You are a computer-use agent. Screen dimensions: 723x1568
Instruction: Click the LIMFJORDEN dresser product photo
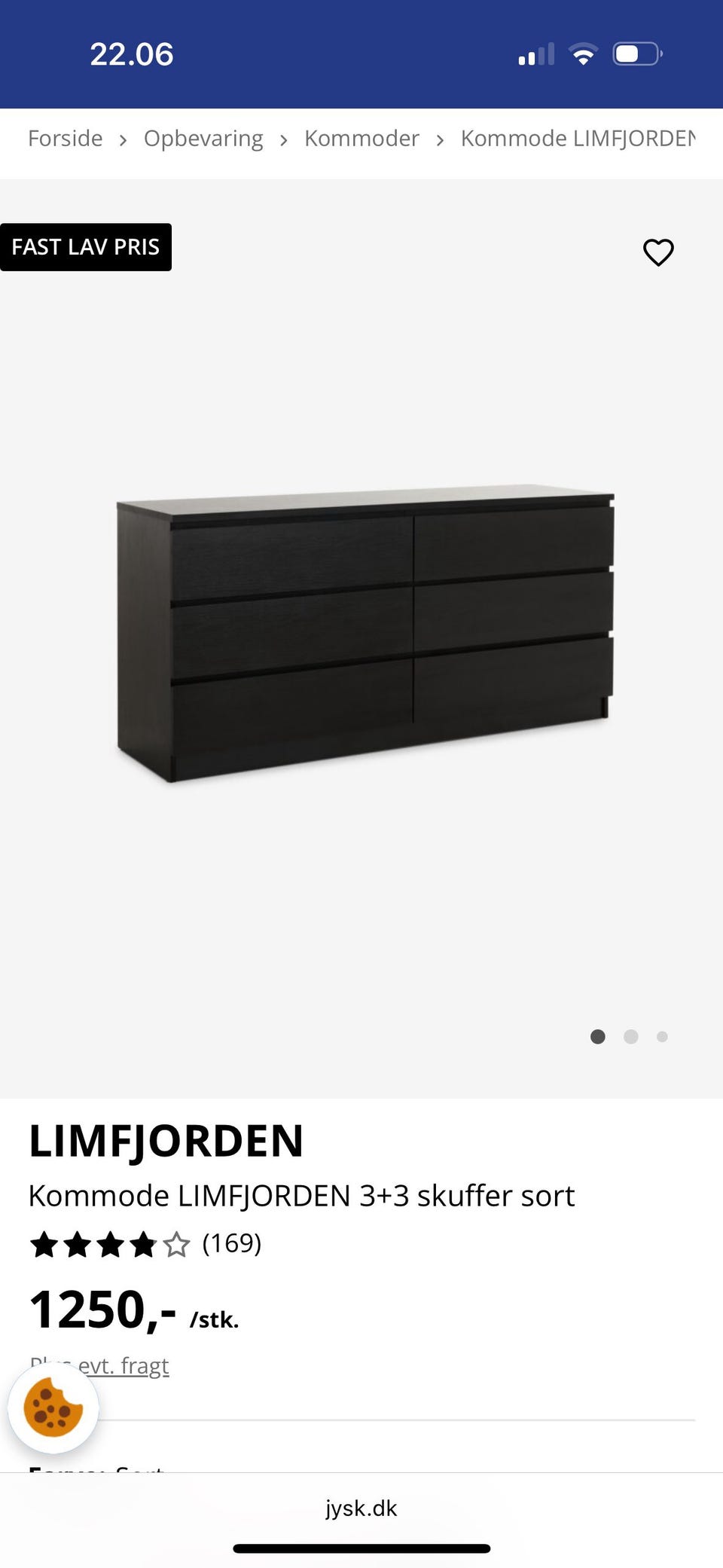click(361, 633)
